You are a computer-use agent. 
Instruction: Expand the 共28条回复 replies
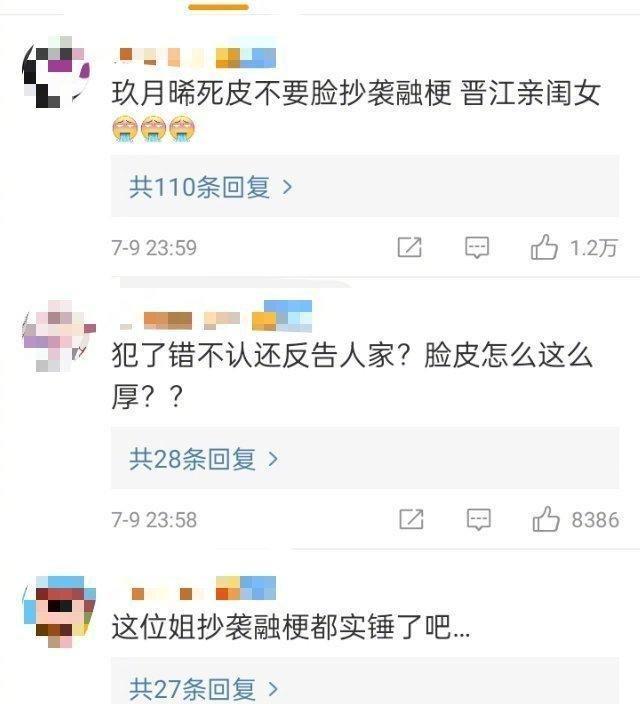click(x=203, y=459)
